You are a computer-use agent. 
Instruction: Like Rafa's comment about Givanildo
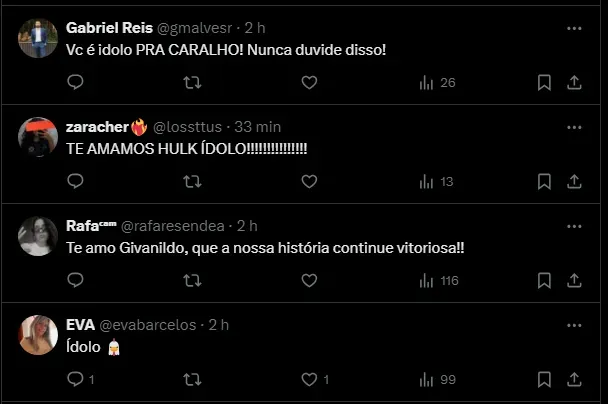(x=309, y=280)
